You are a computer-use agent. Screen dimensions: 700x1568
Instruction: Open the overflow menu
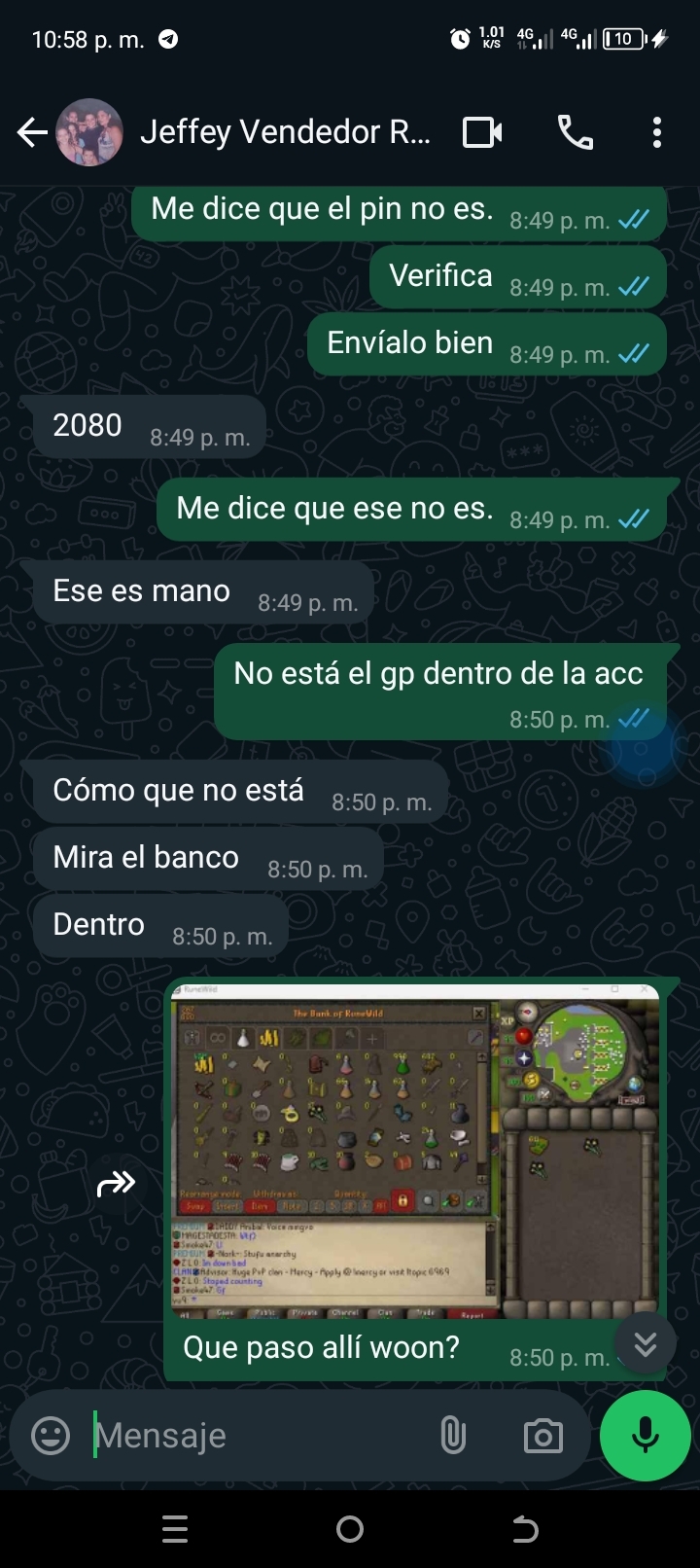point(657,132)
